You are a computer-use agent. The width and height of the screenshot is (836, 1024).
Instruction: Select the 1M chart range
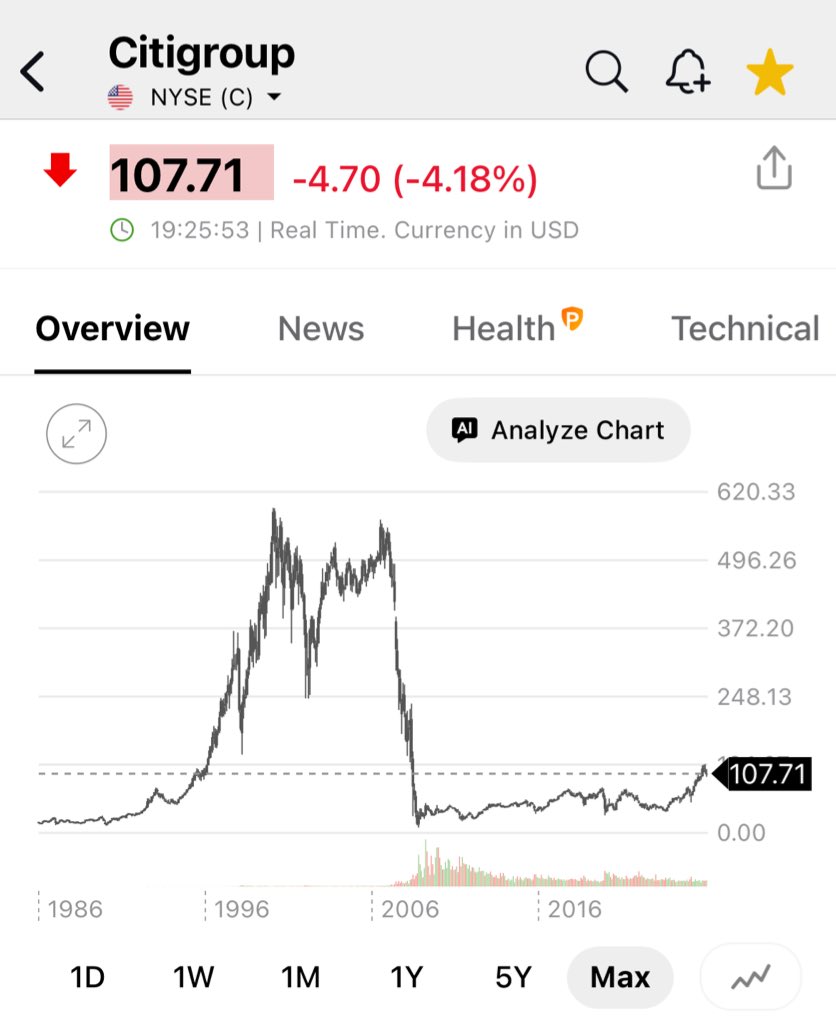[x=300, y=977]
